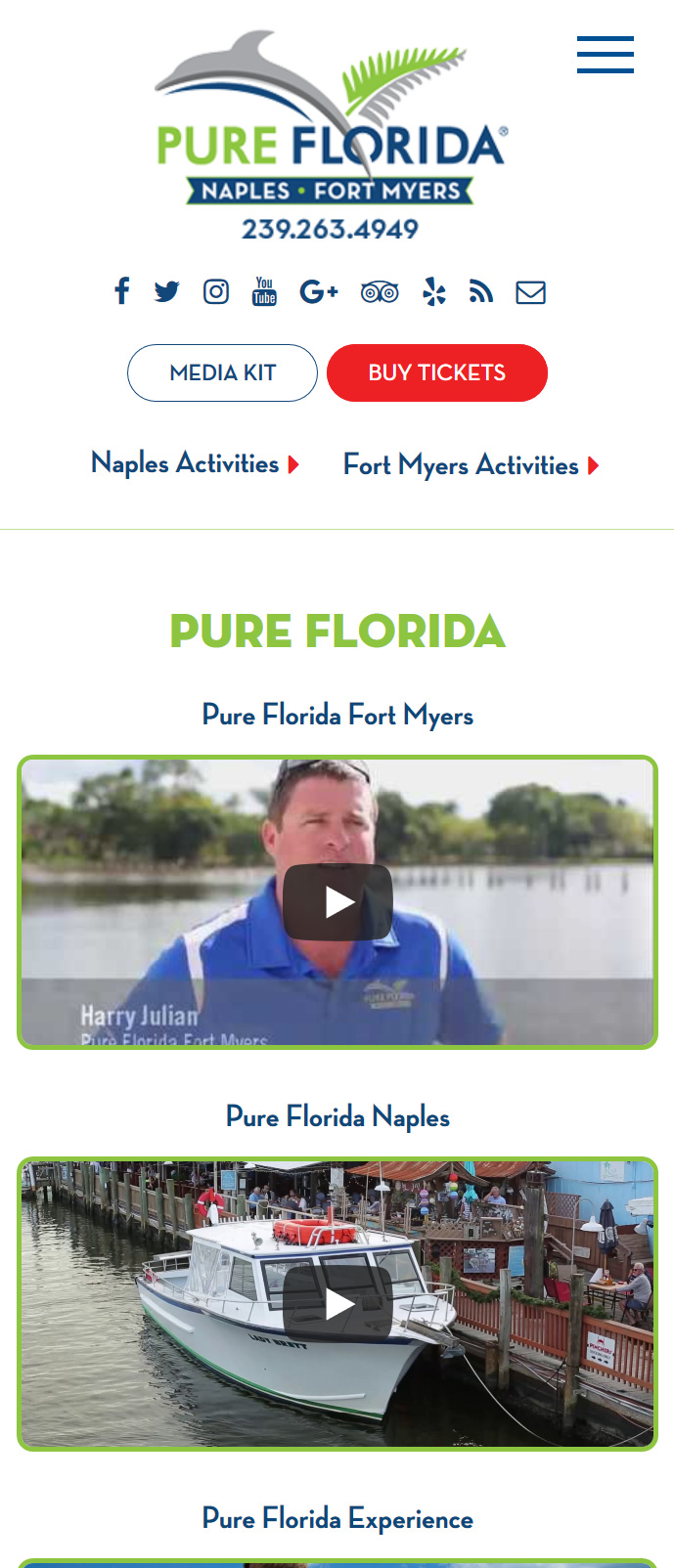The width and height of the screenshot is (674, 1568).
Task: Visit the Twitter profile icon
Action: (167, 291)
